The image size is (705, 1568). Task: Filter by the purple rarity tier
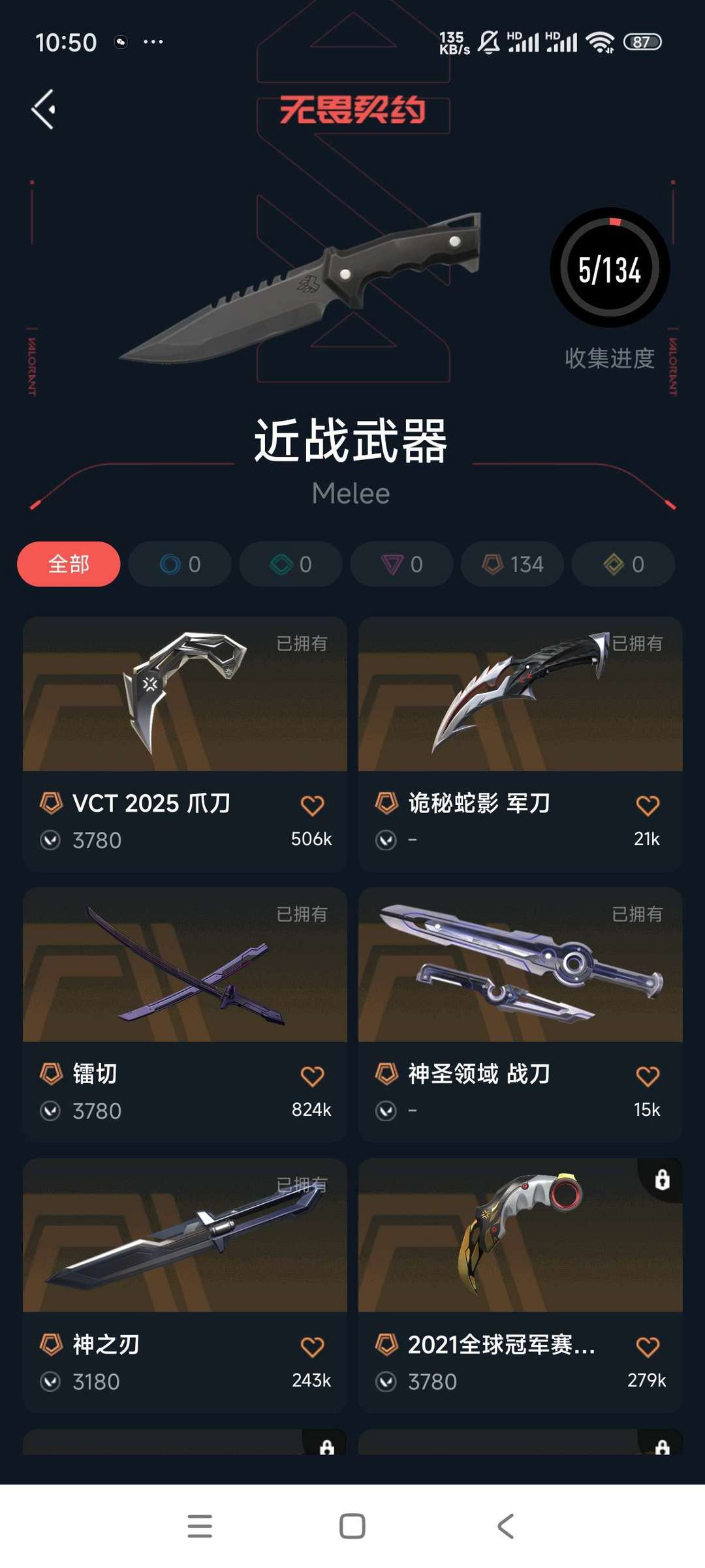tap(401, 564)
